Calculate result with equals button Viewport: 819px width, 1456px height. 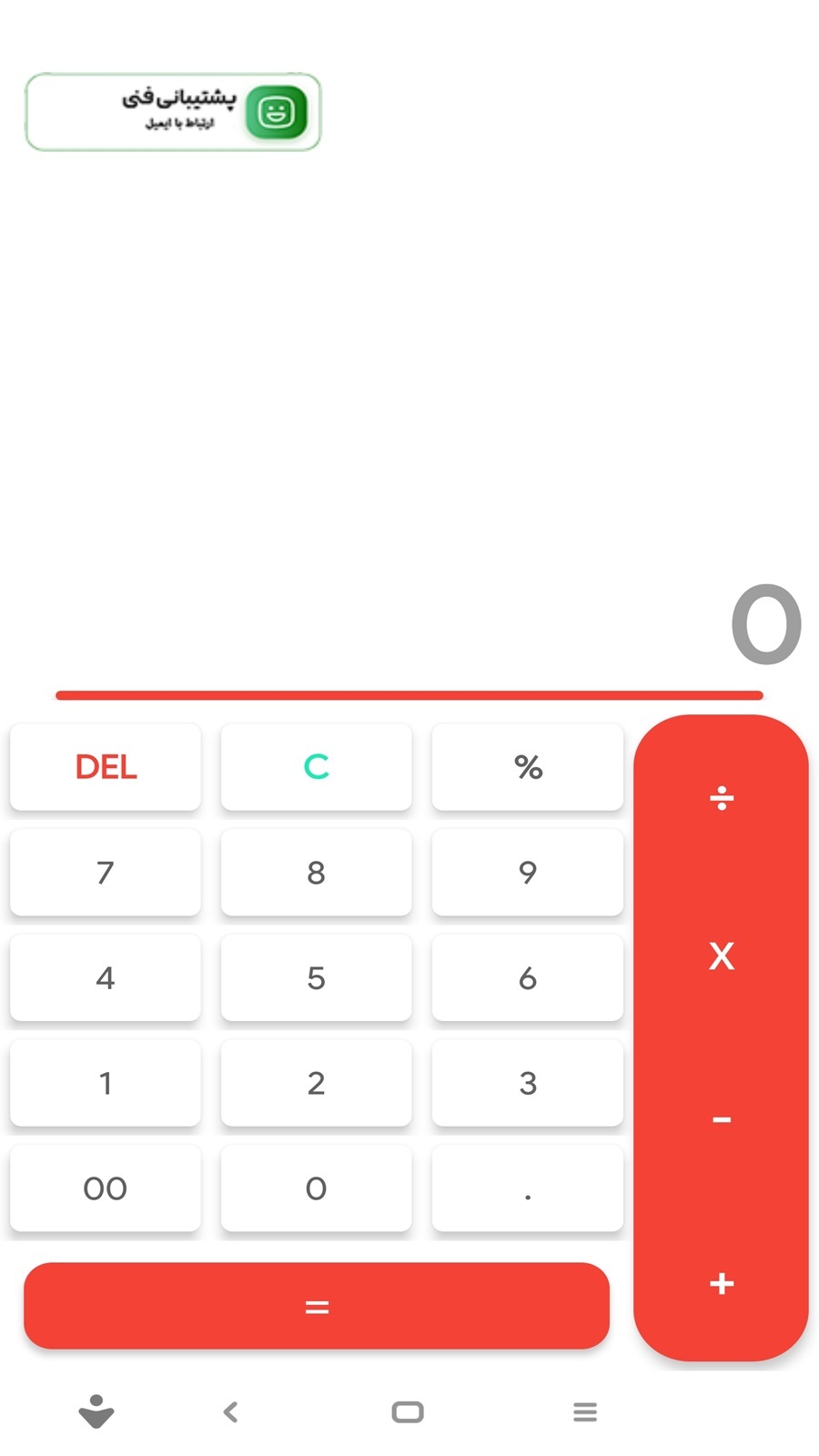tap(316, 1307)
